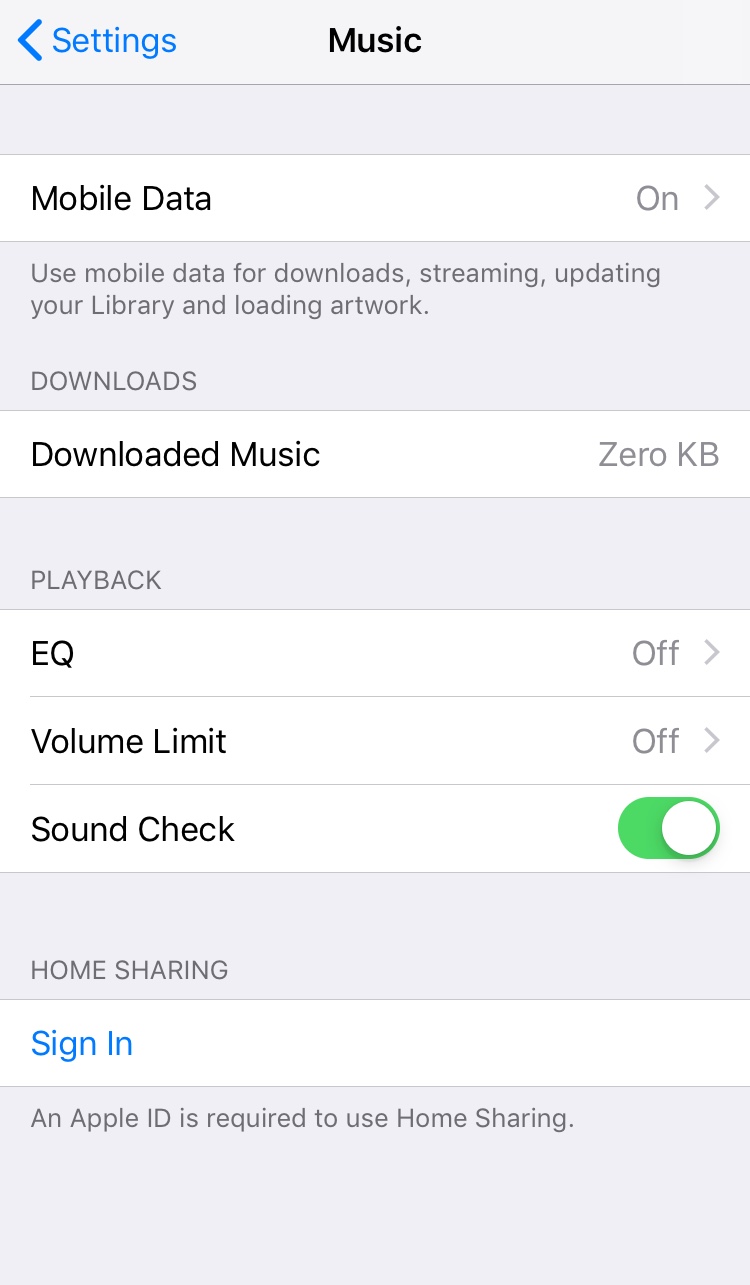Turn off Sound Check

tap(668, 828)
